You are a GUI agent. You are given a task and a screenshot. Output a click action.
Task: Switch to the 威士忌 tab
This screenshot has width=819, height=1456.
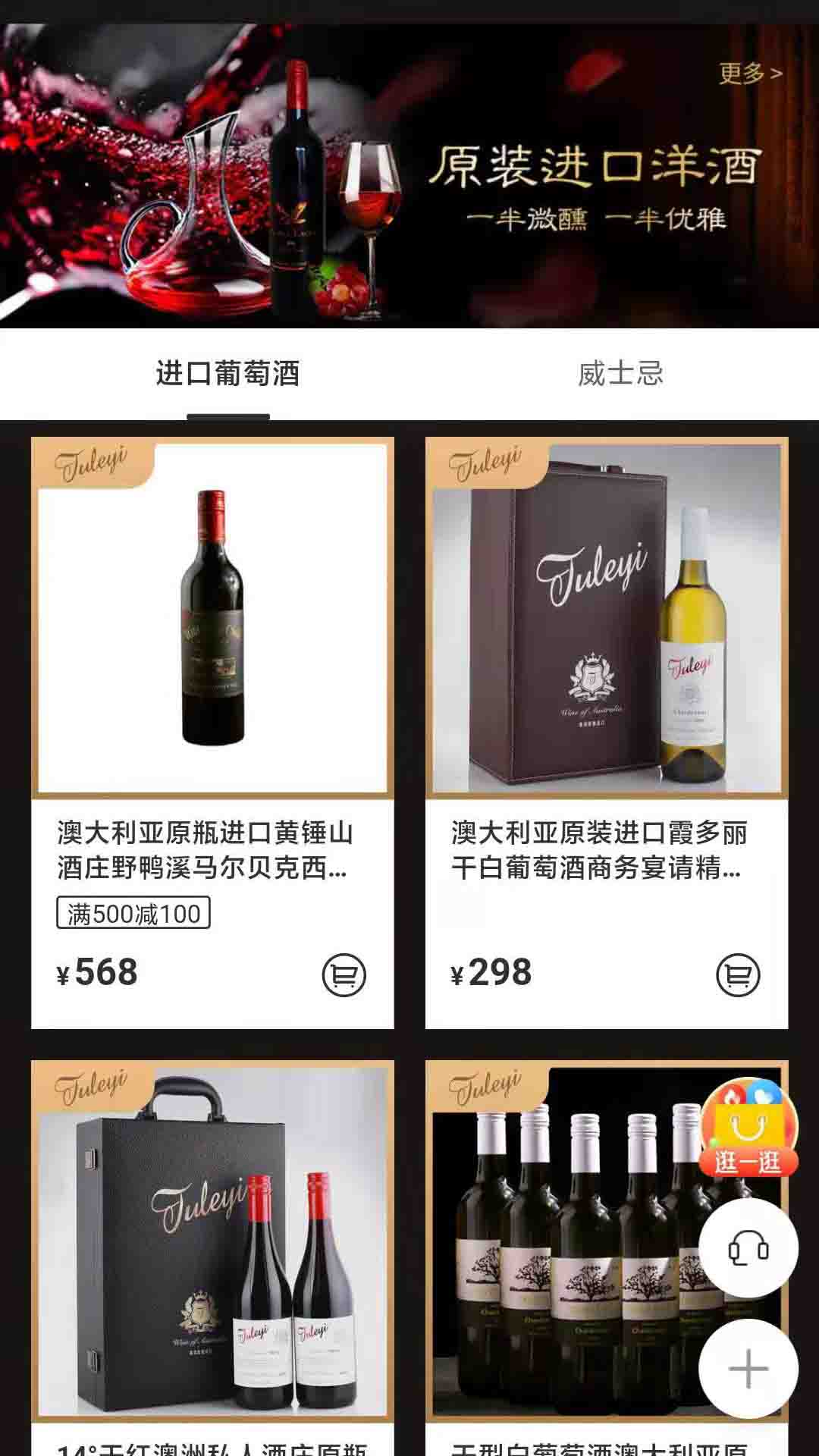tap(620, 374)
